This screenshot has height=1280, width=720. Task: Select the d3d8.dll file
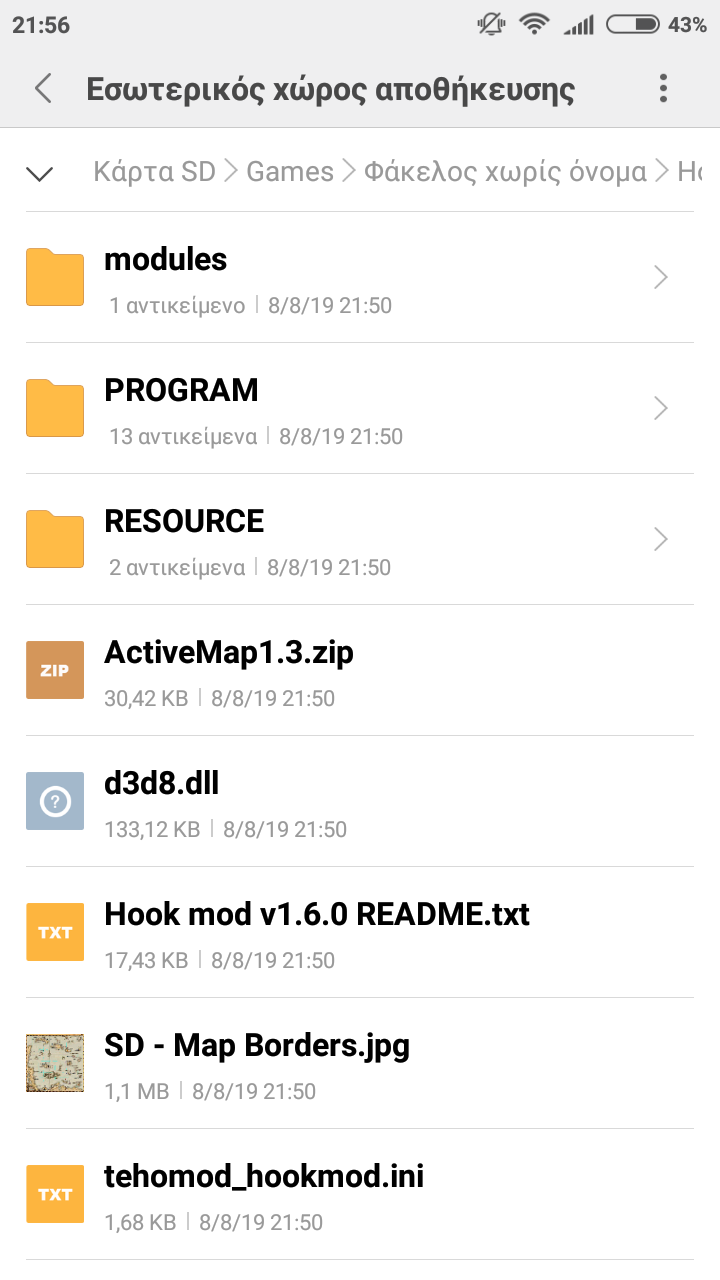coord(360,801)
